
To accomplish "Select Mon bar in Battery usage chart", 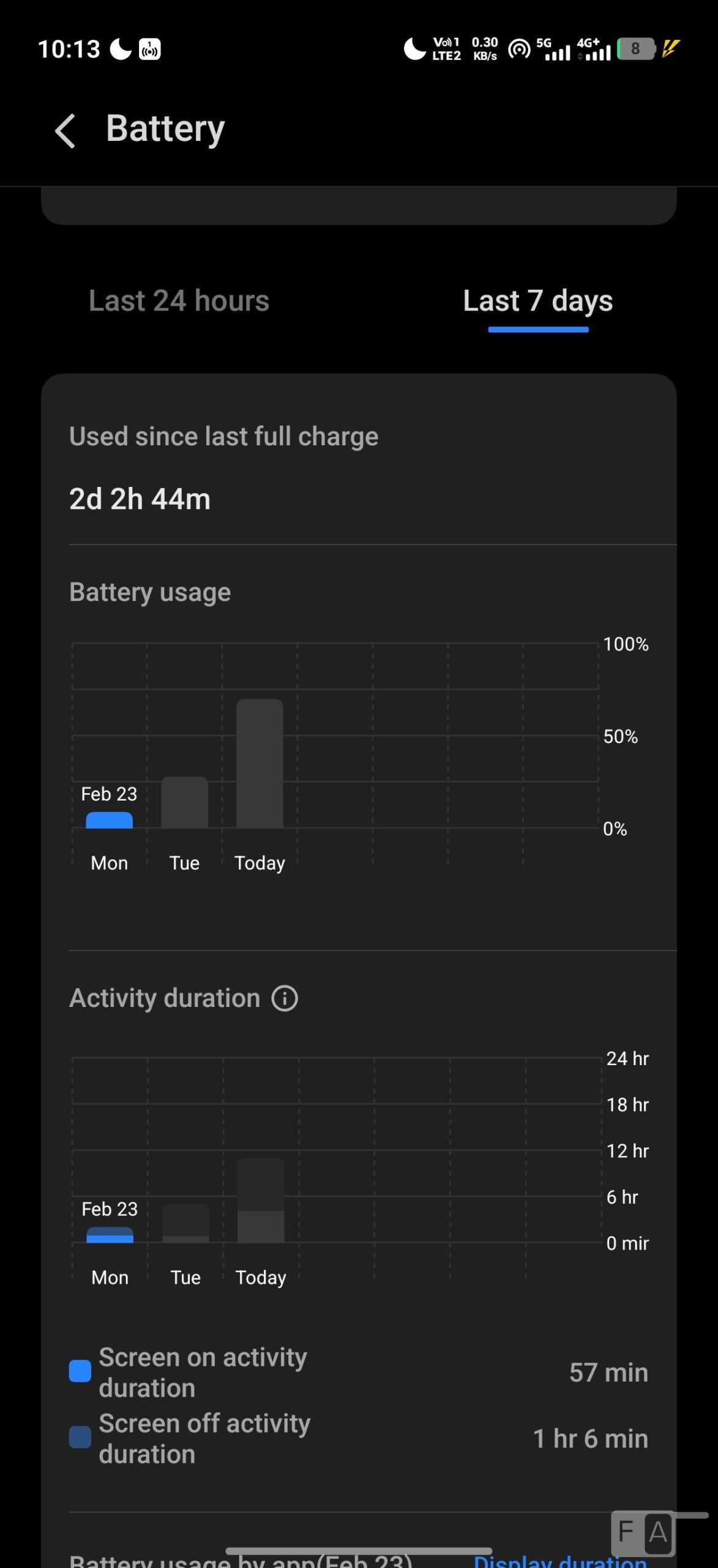I will coord(109,820).
